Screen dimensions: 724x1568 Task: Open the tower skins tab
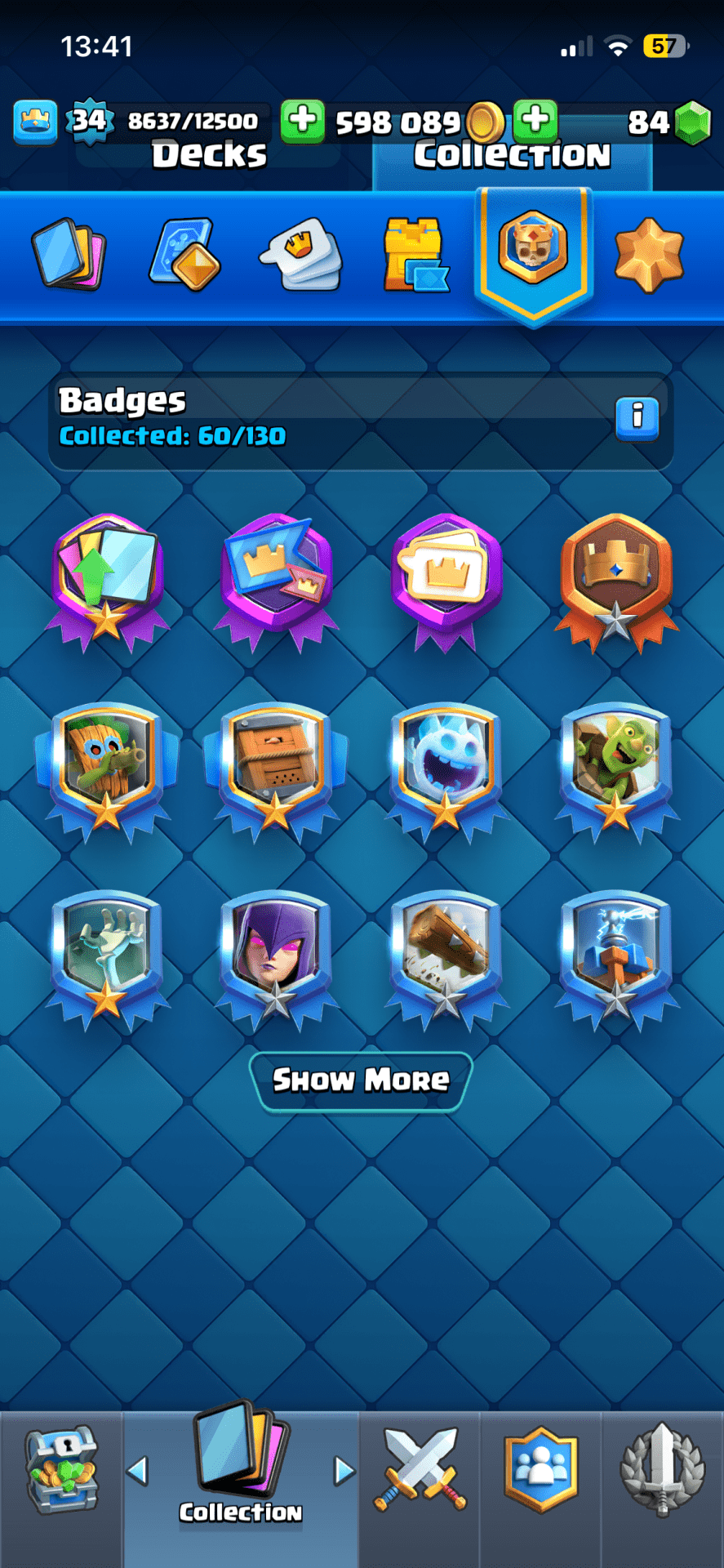point(415,254)
